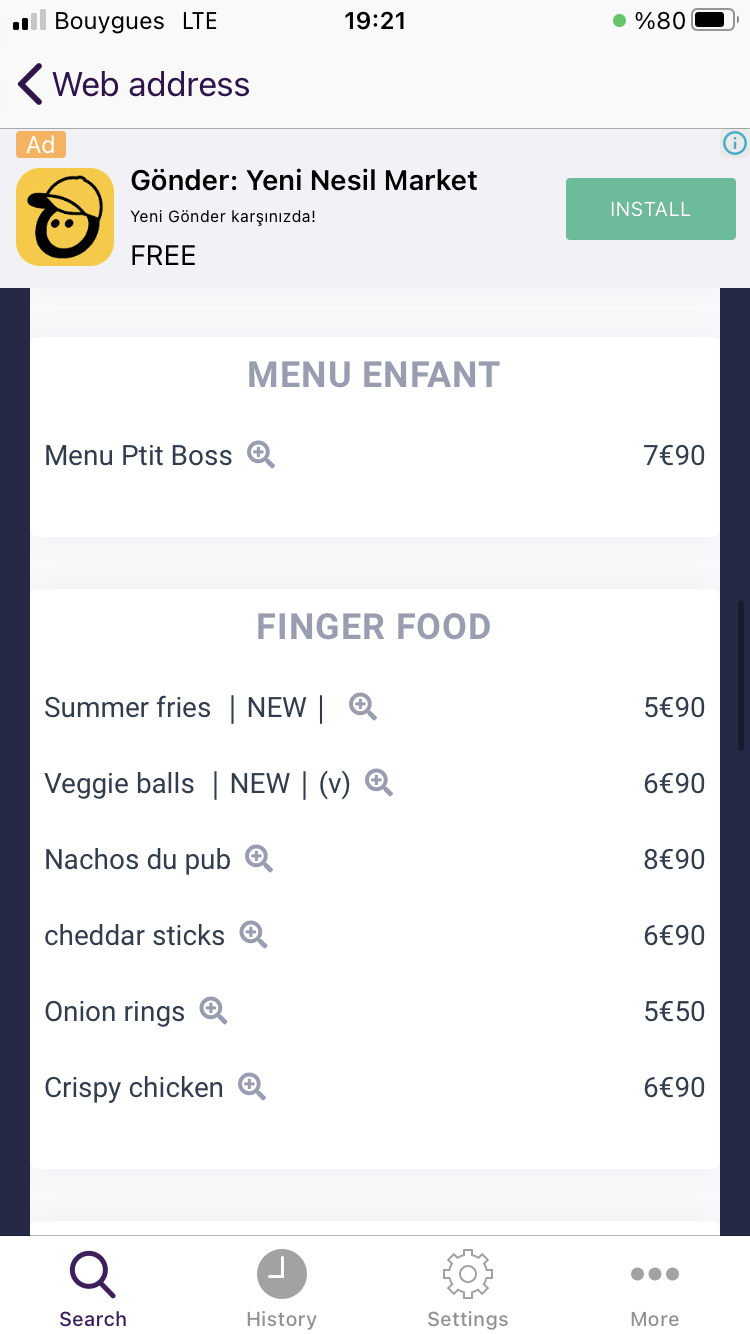Tap the magnifier beside Summer fries

363,707
